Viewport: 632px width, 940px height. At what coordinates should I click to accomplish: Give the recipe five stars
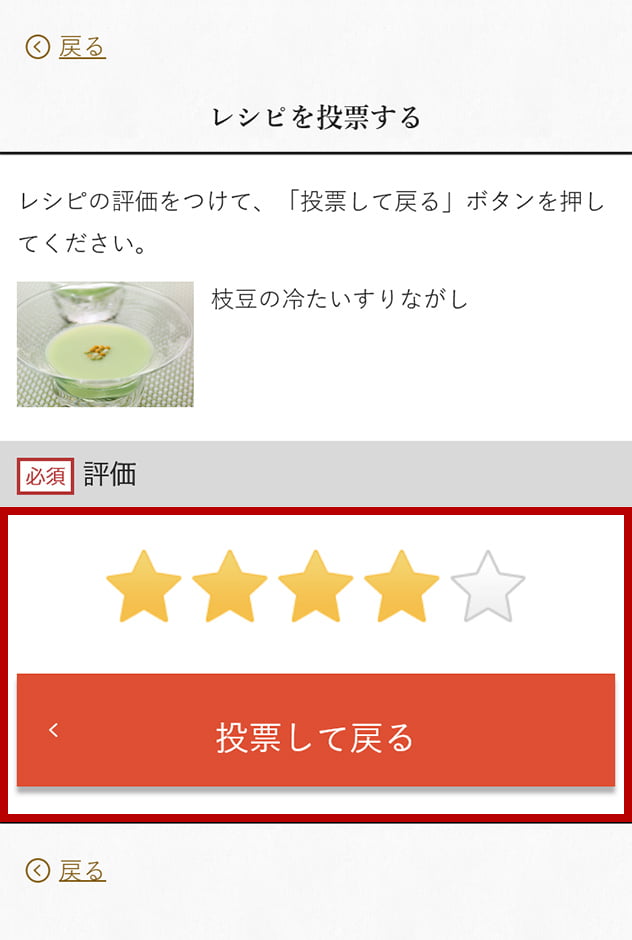[487, 587]
